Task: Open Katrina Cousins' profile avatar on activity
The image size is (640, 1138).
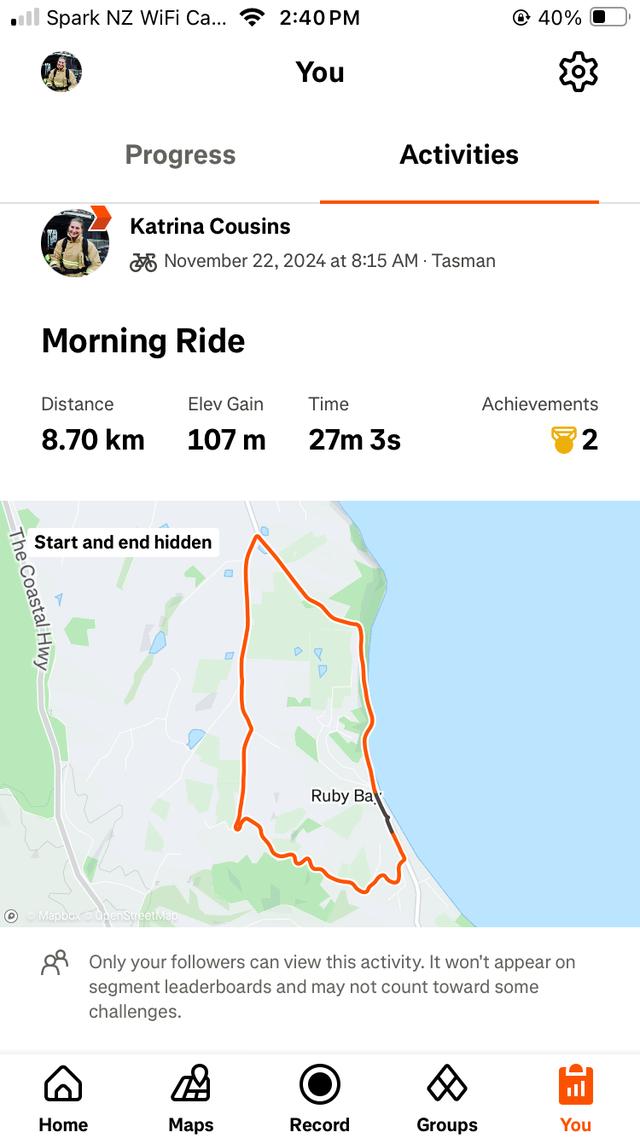Action: point(71,243)
